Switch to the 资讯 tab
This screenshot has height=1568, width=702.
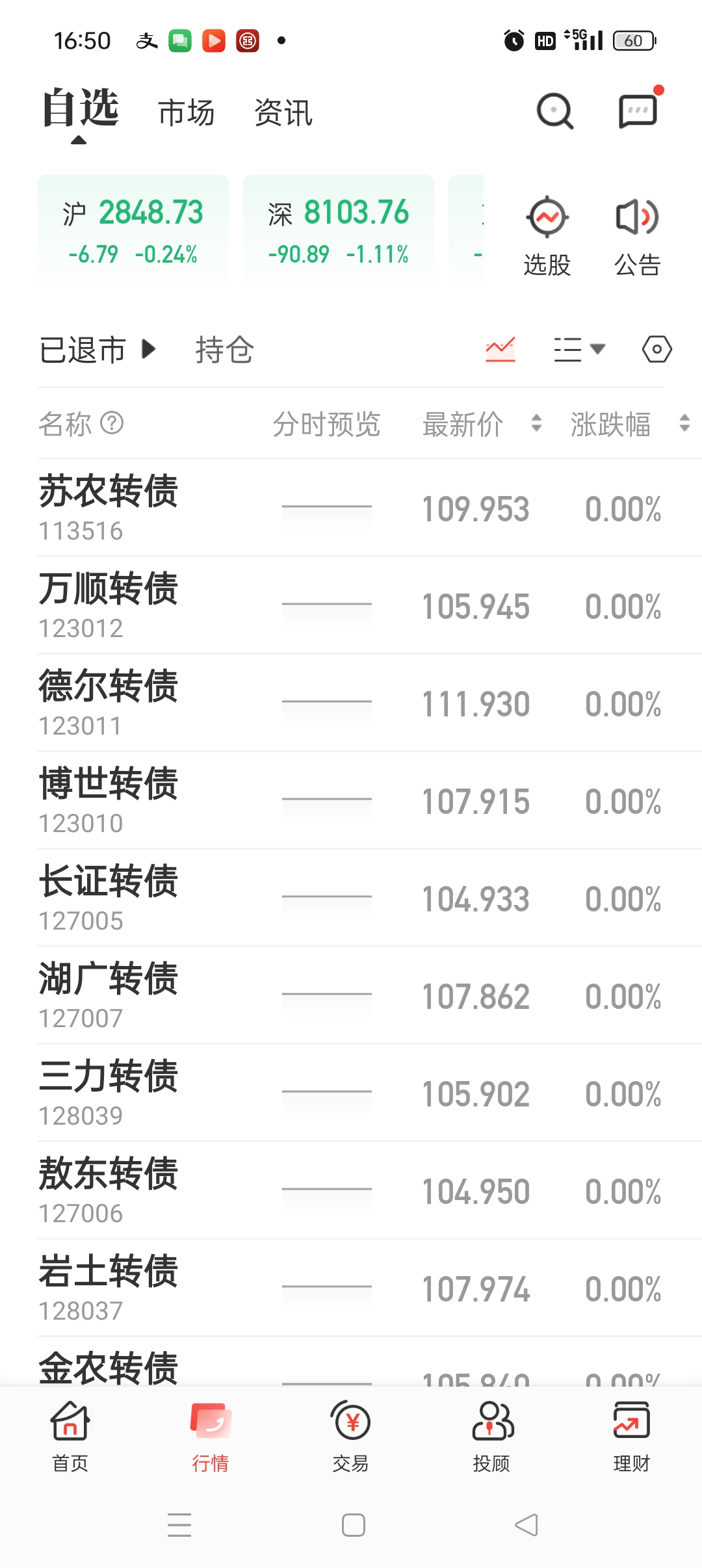coord(283,112)
